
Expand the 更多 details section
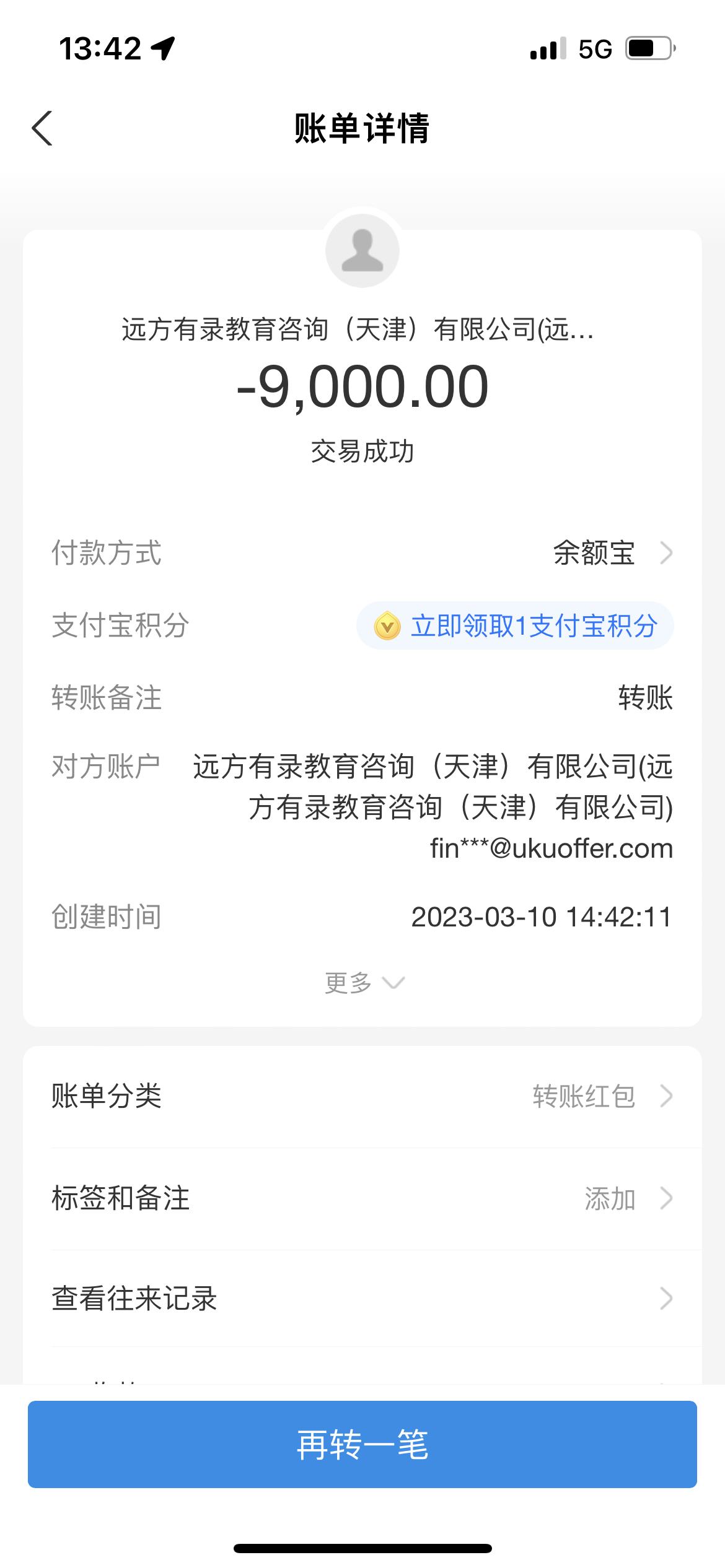click(x=364, y=983)
